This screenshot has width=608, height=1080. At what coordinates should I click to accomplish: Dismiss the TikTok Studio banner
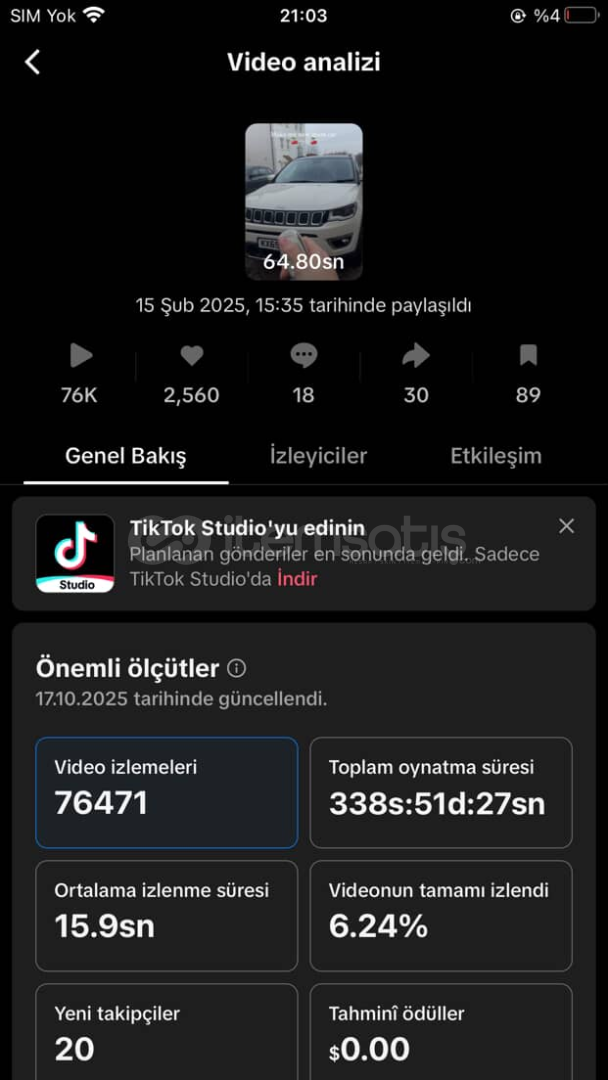coord(566,526)
